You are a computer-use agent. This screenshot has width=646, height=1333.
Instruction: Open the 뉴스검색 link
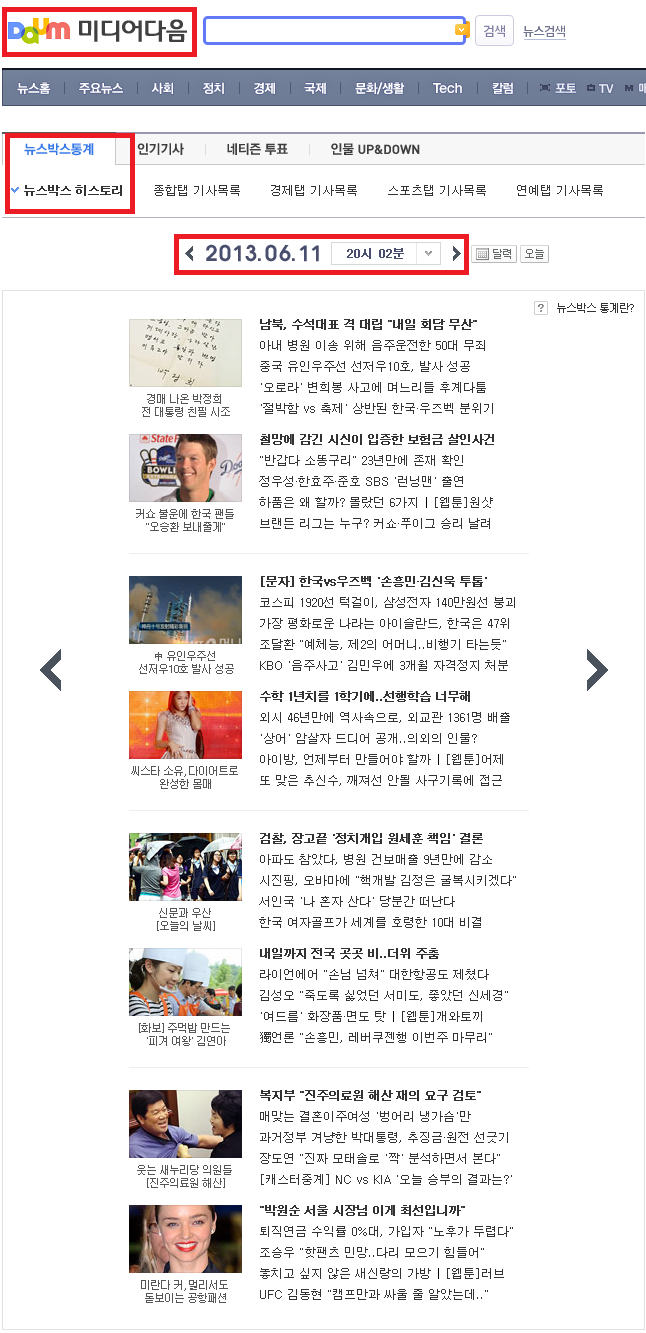click(544, 32)
